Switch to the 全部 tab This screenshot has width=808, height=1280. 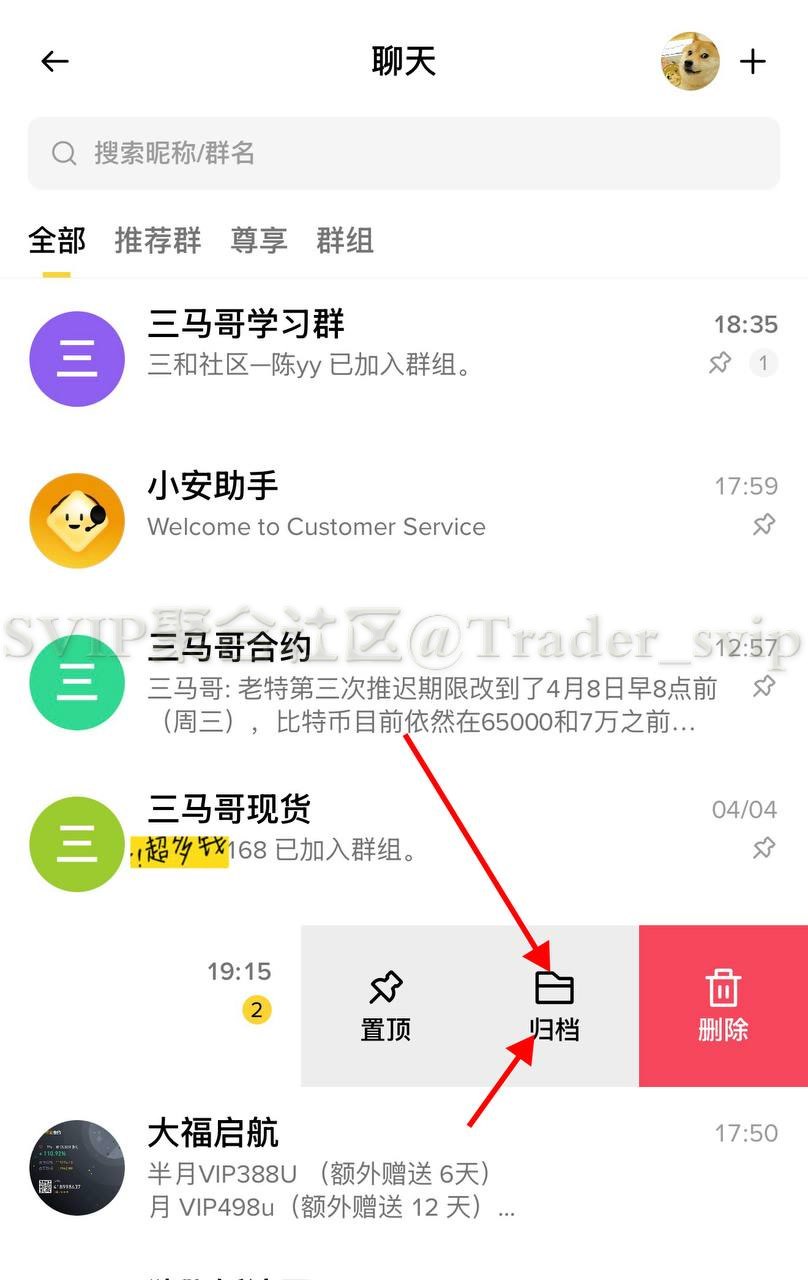(x=57, y=240)
